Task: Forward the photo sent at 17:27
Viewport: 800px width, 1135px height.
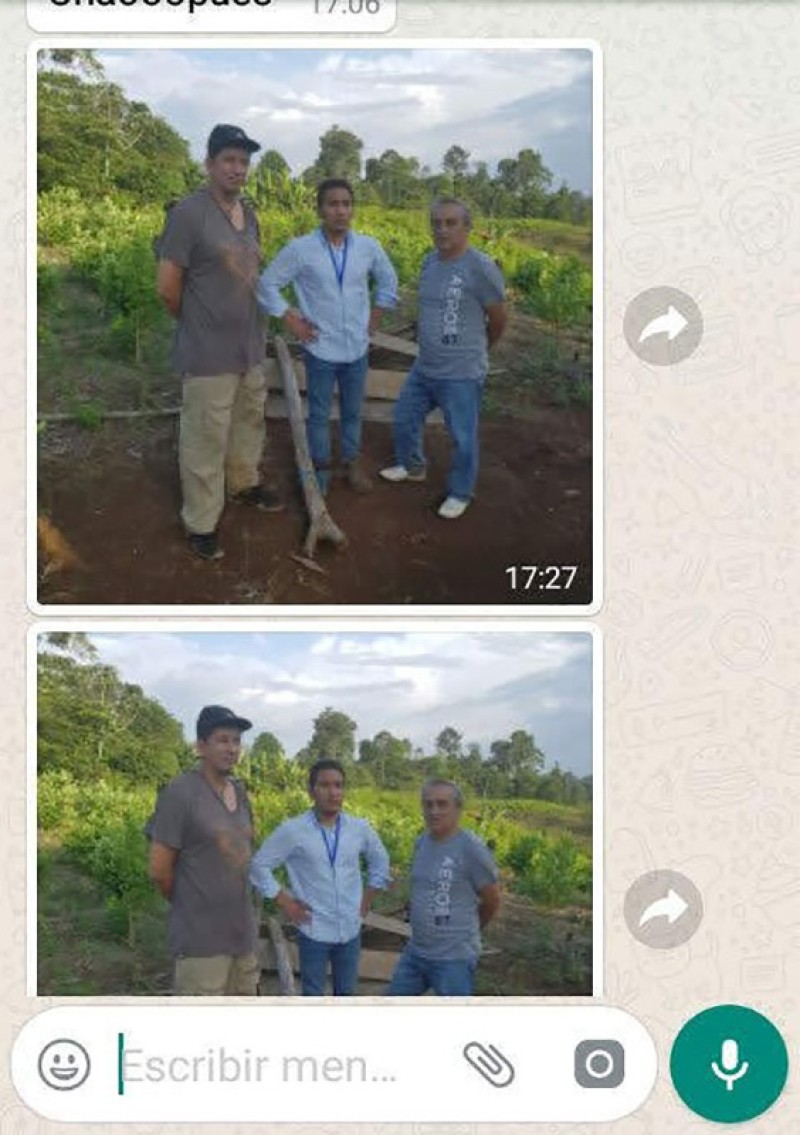Action: (662, 326)
